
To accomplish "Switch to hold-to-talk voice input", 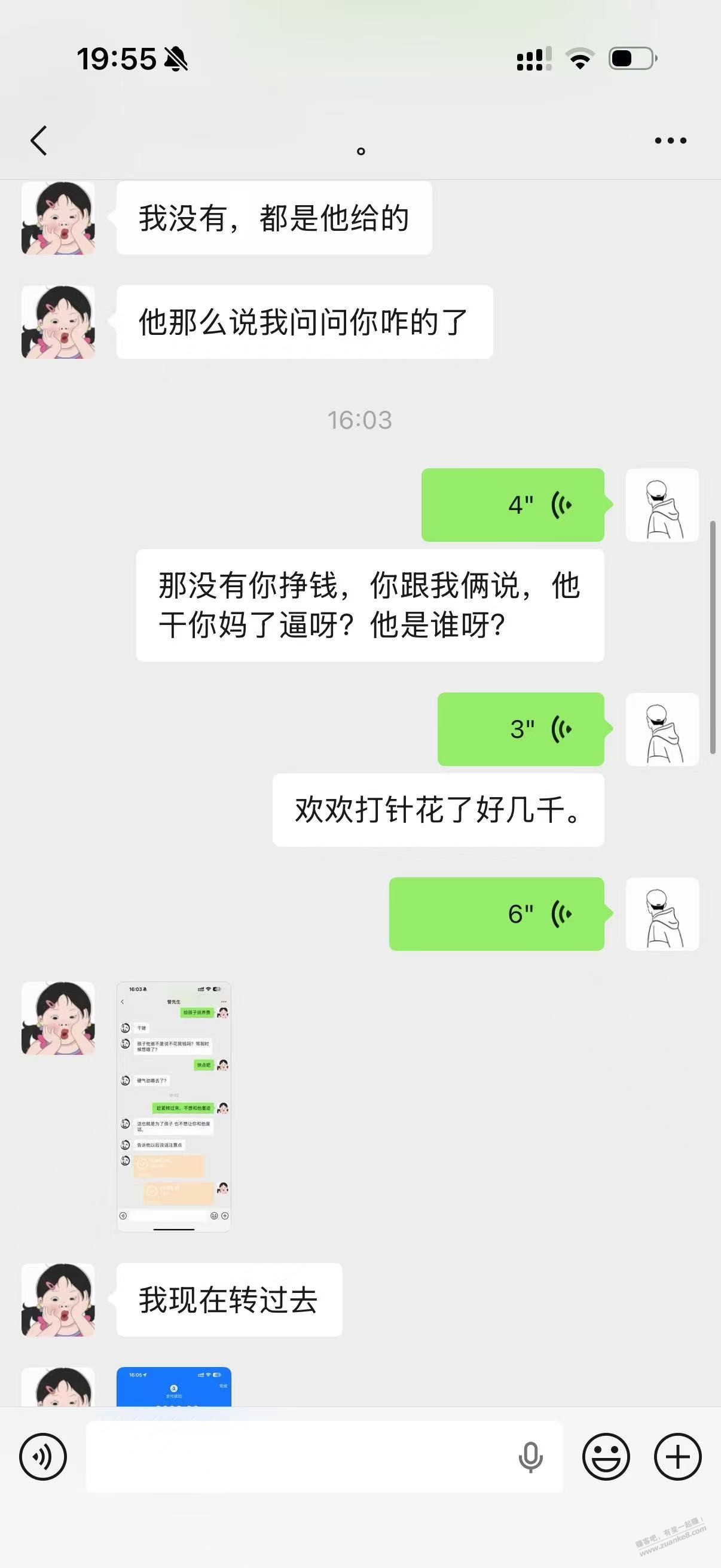I will pyautogui.click(x=42, y=1457).
